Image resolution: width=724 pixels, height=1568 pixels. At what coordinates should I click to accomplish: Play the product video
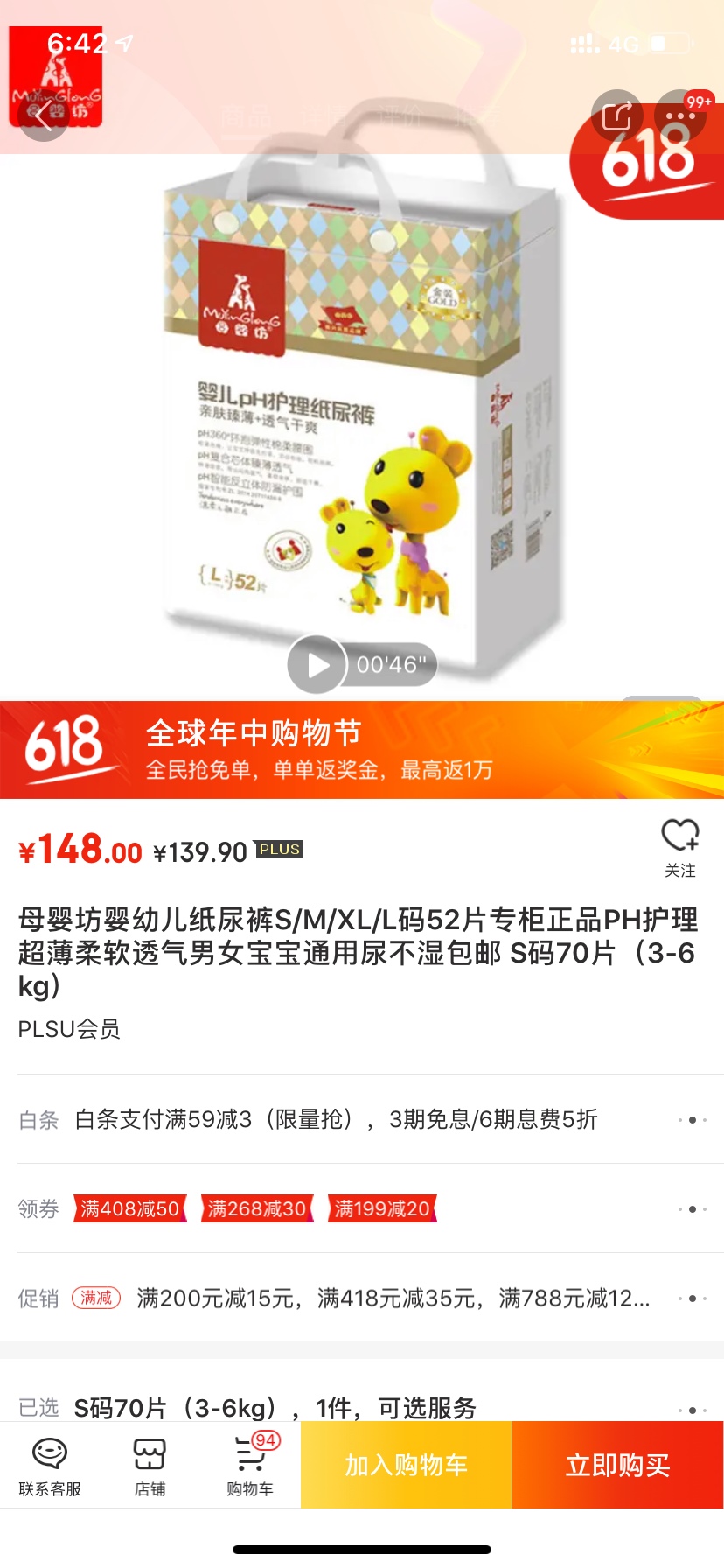(317, 665)
